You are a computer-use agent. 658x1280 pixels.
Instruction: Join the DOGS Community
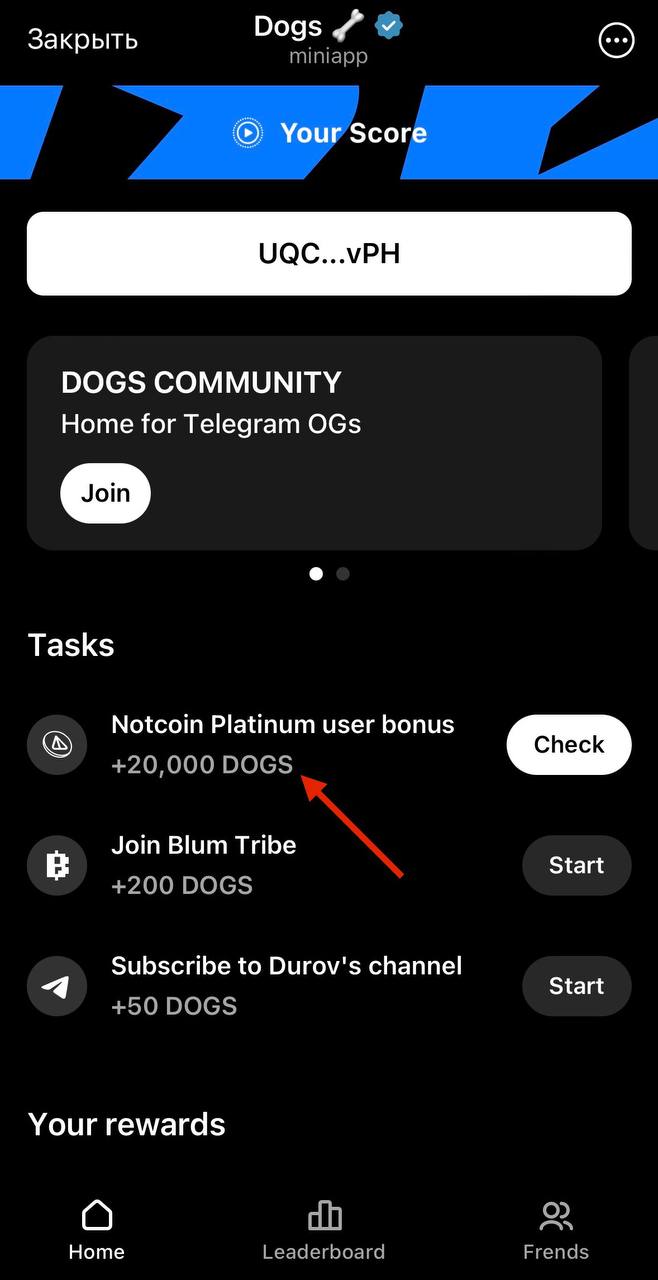click(105, 493)
